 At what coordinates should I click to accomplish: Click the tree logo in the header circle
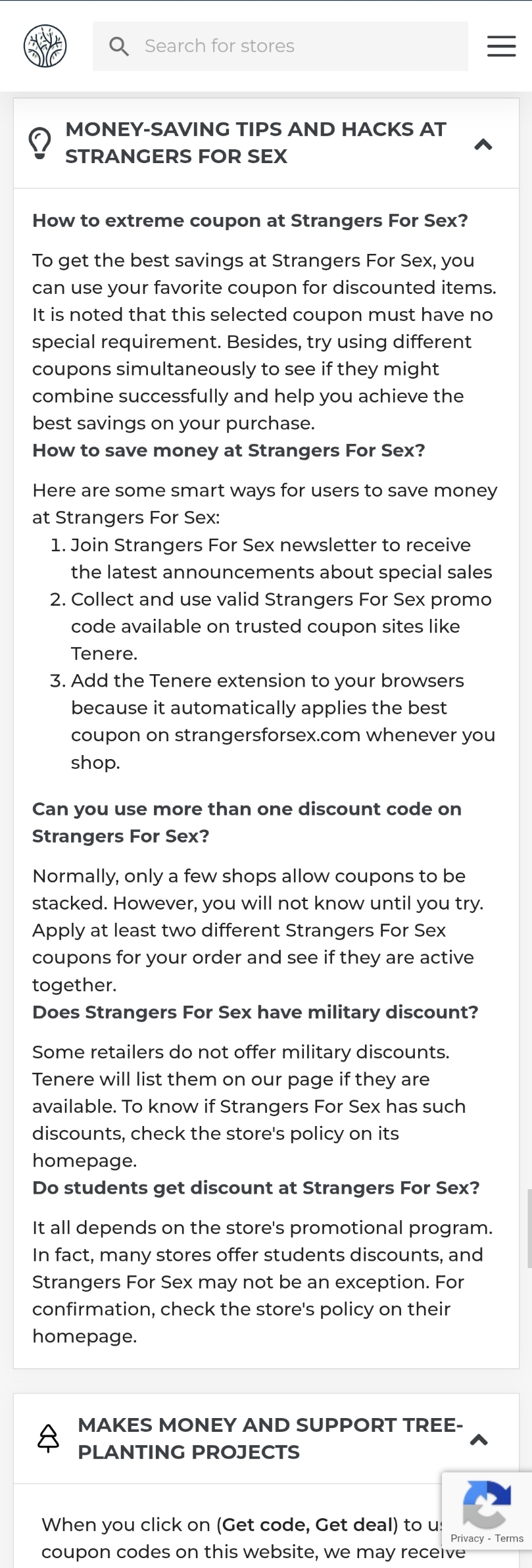(x=45, y=45)
